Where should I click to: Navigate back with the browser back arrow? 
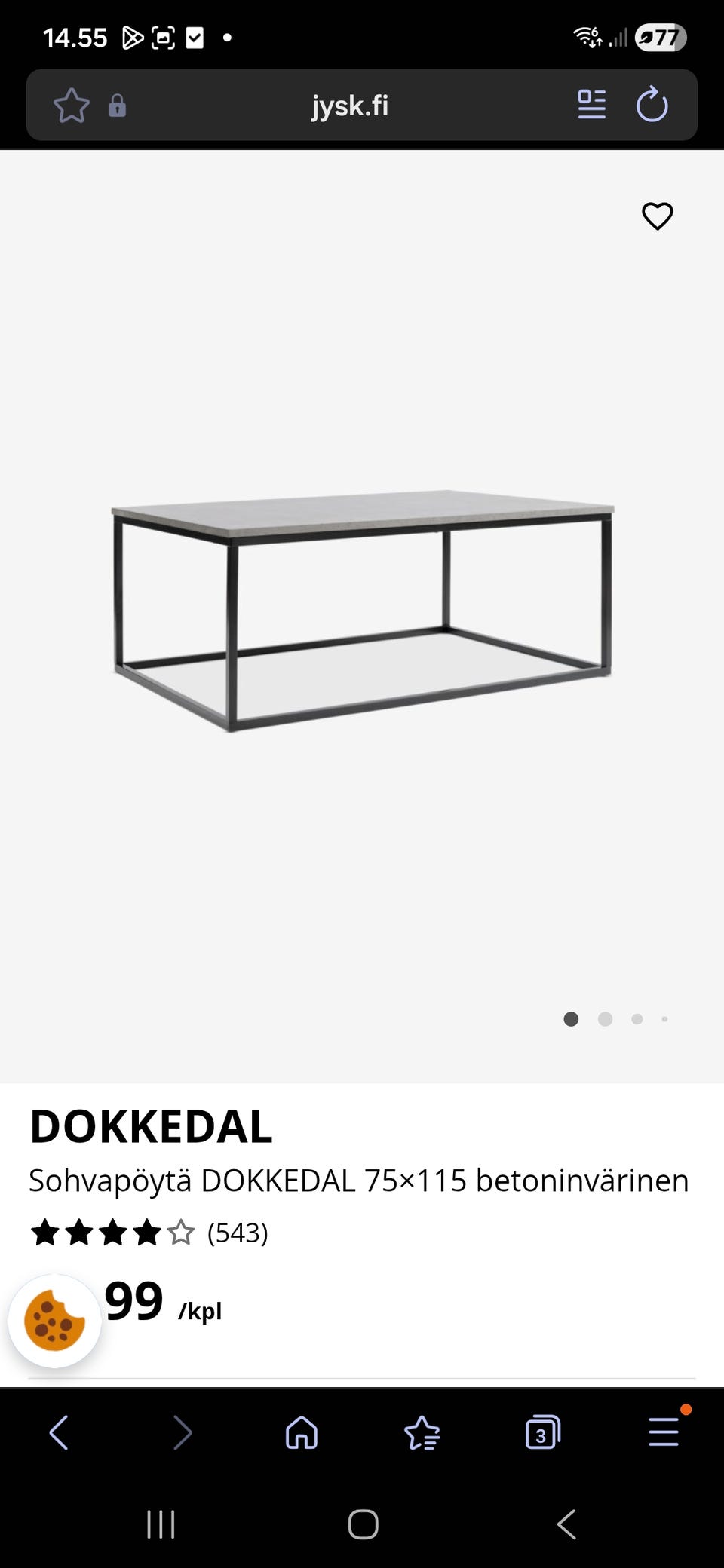60,1432
